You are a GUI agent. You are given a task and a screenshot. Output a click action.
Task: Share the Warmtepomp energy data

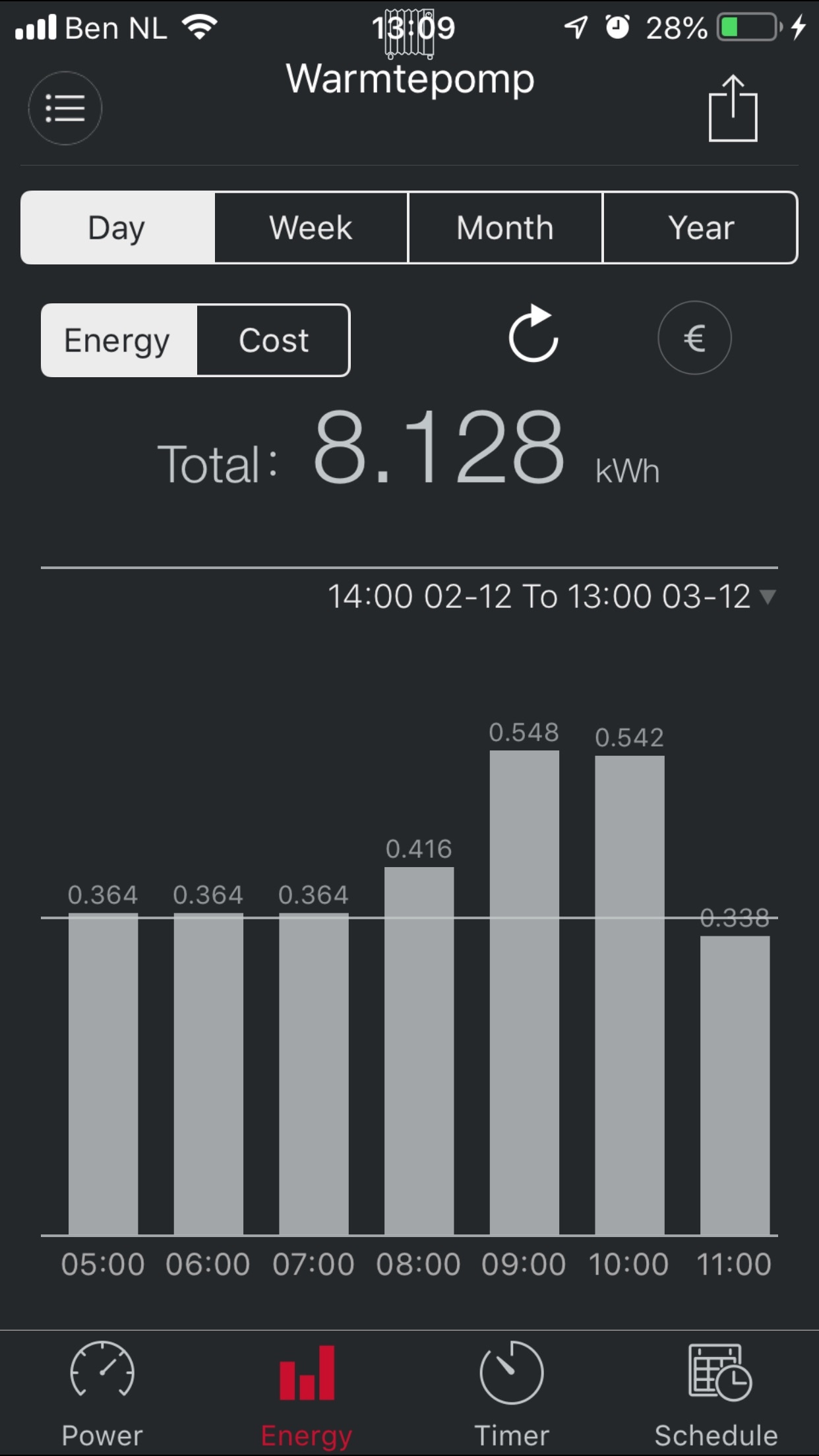(x=733, y=108)
